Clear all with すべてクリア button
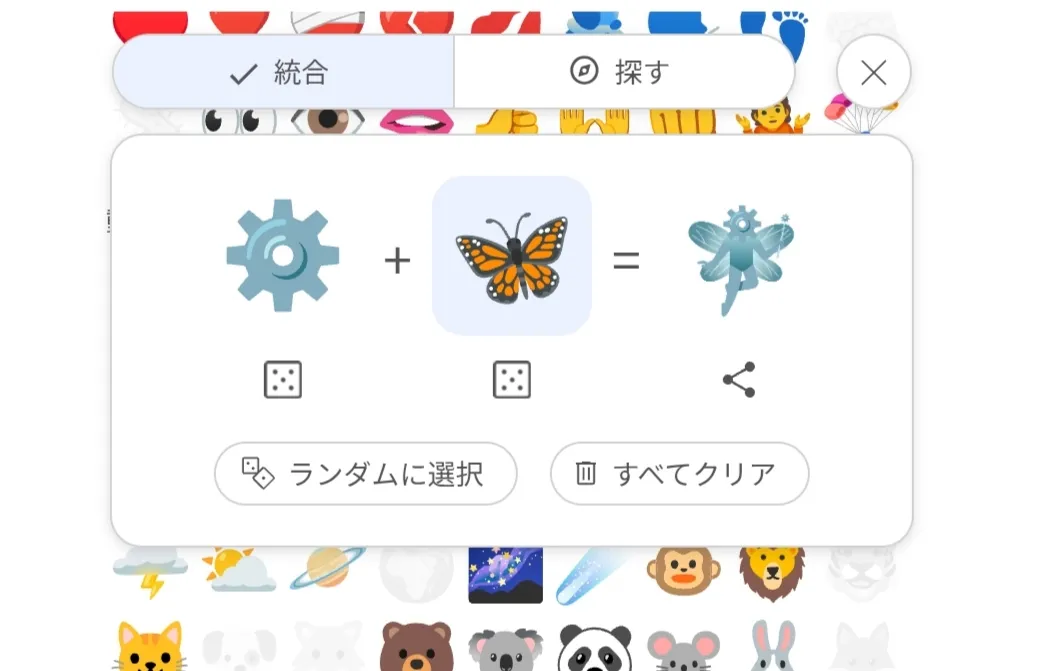Screen dimensions: 1041x671 pos(679,473)
